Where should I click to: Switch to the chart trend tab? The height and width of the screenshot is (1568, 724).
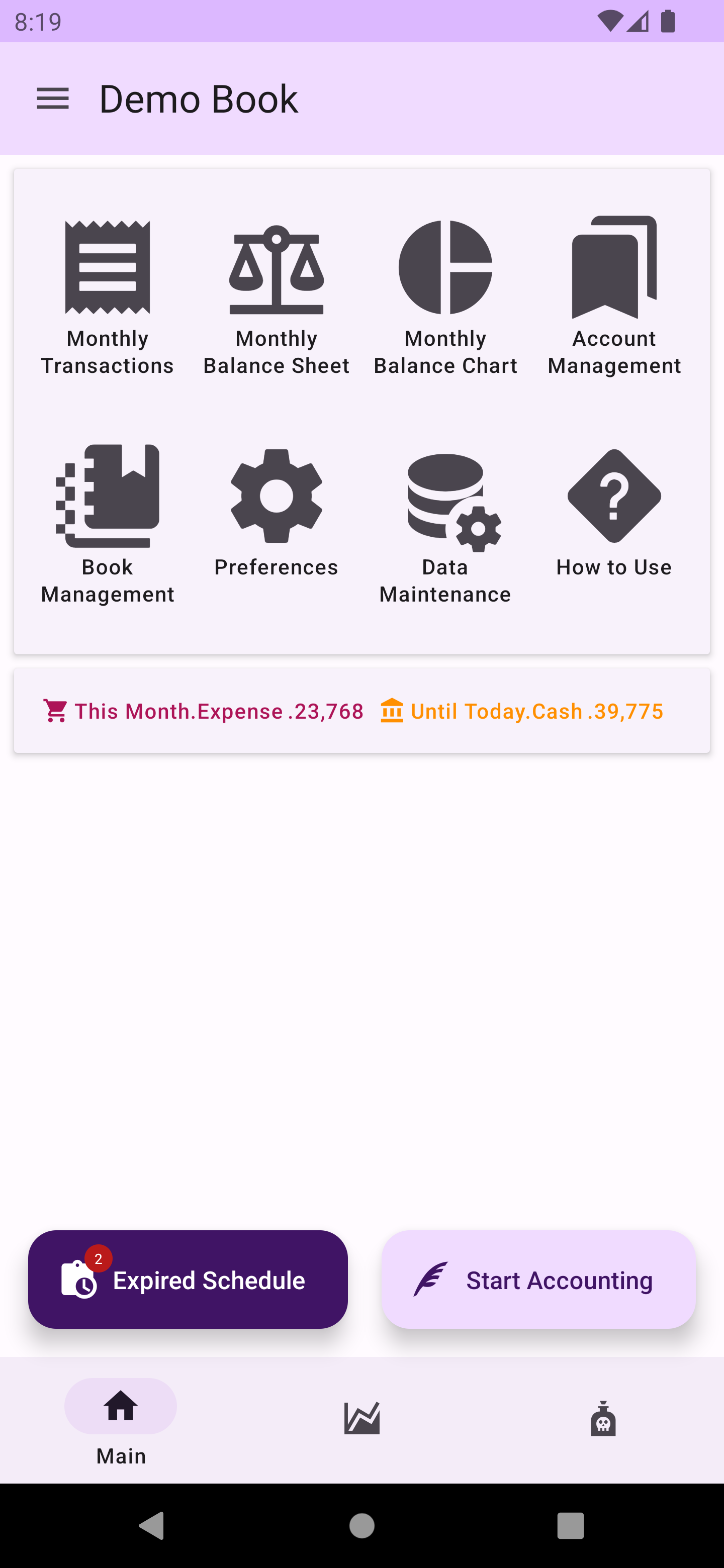coord(361,1418)
